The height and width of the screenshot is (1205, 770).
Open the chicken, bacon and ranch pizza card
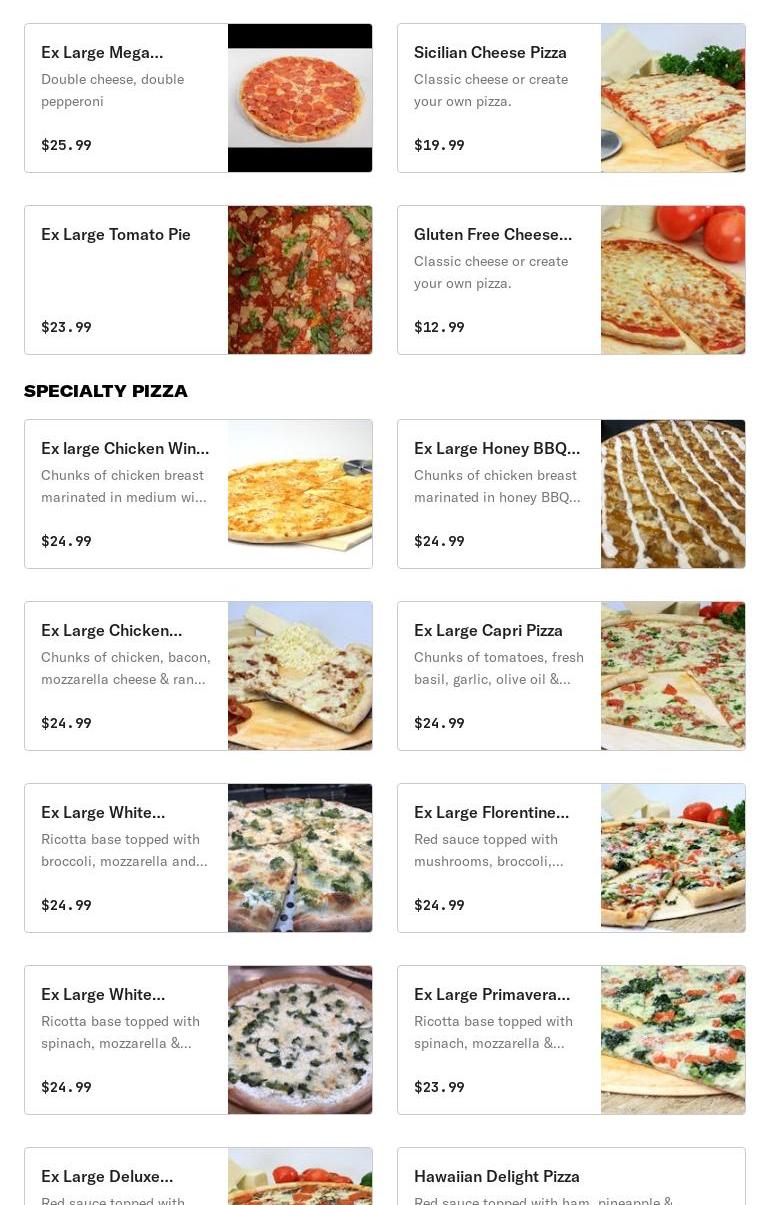pos(198,676)
